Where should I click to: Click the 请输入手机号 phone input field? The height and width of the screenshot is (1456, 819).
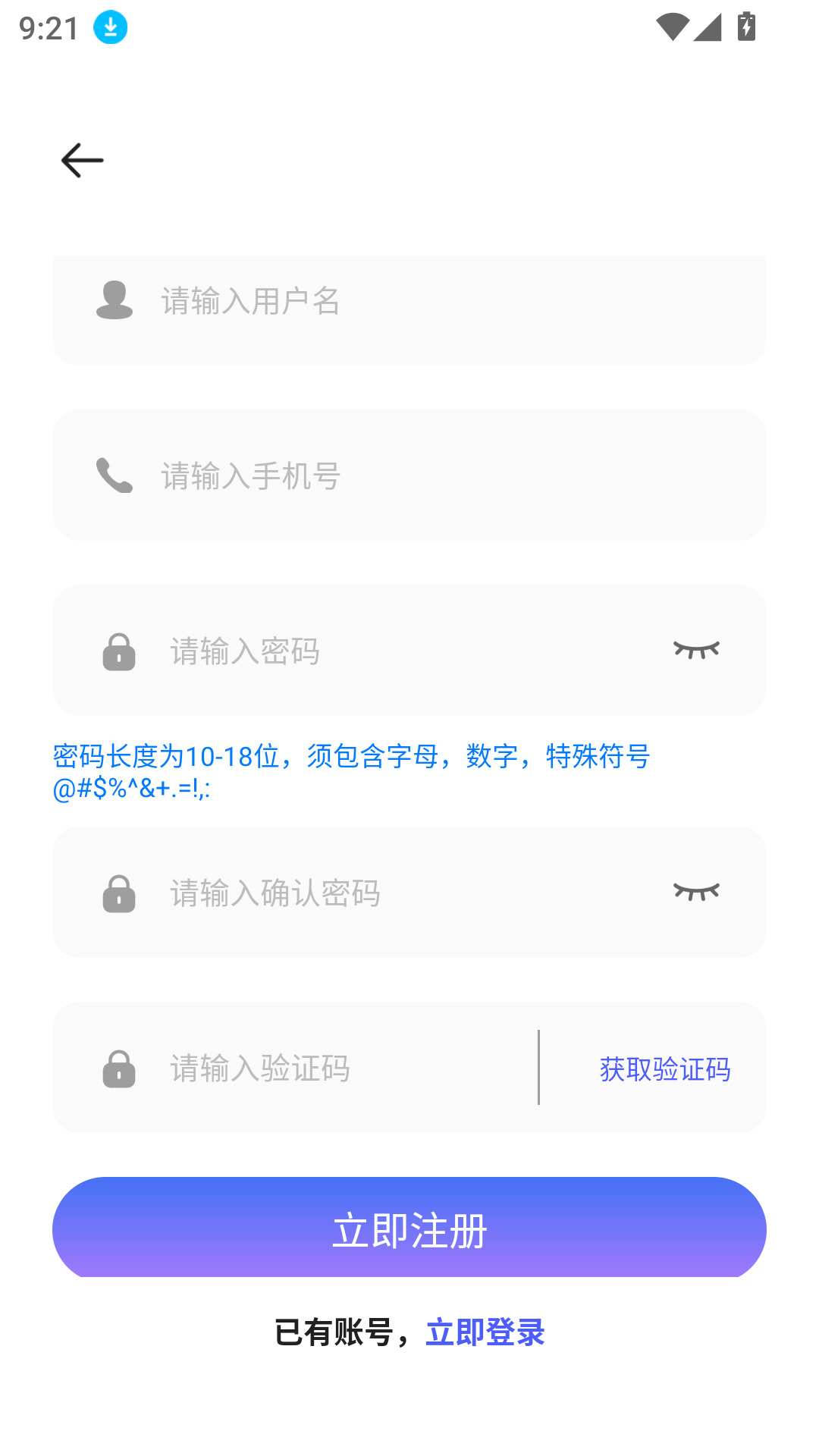pyautogui.click(x=341, y=475)
